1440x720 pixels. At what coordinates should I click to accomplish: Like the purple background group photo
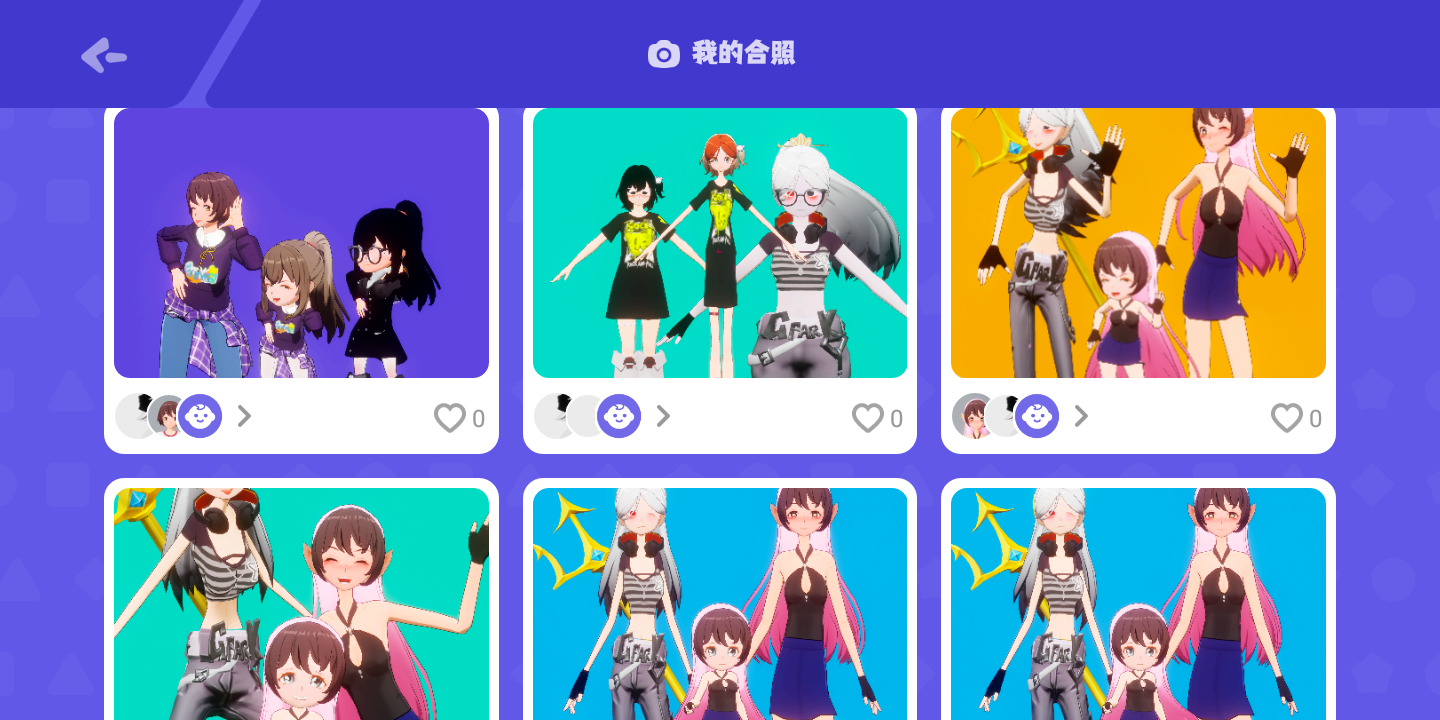450,418
